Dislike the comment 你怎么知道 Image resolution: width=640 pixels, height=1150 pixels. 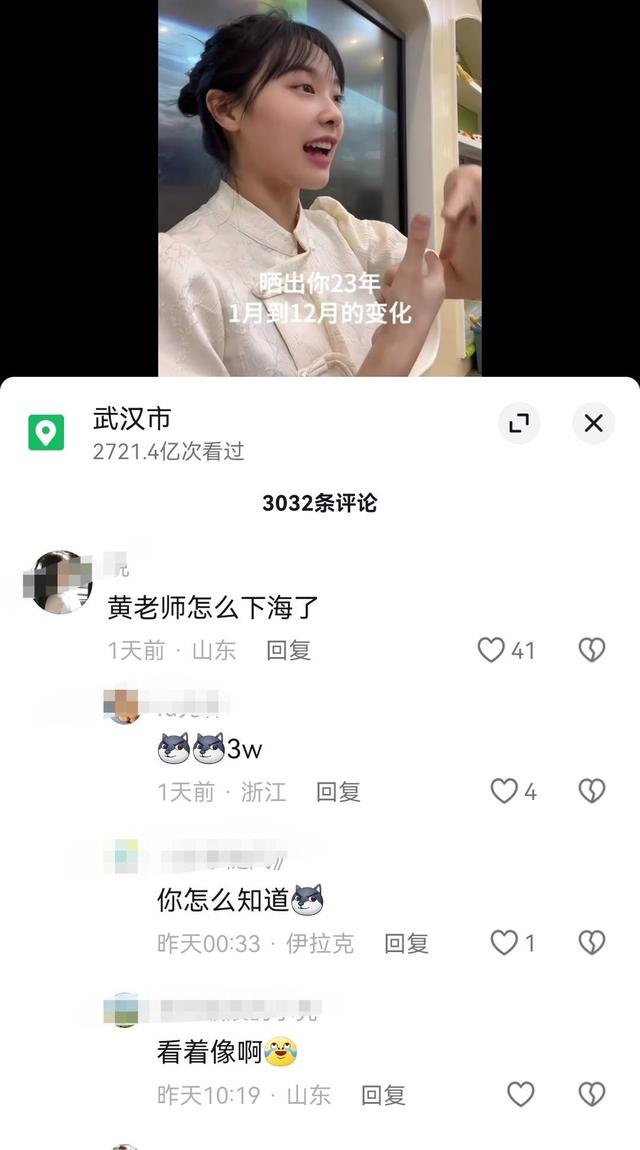tap(592, 943)
